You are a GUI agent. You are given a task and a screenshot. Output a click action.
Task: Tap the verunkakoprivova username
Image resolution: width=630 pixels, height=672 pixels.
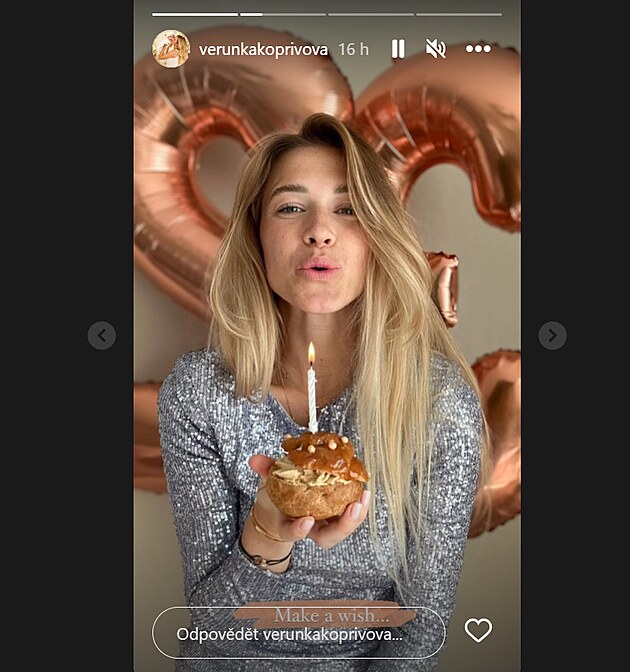(x=263, y=49)
